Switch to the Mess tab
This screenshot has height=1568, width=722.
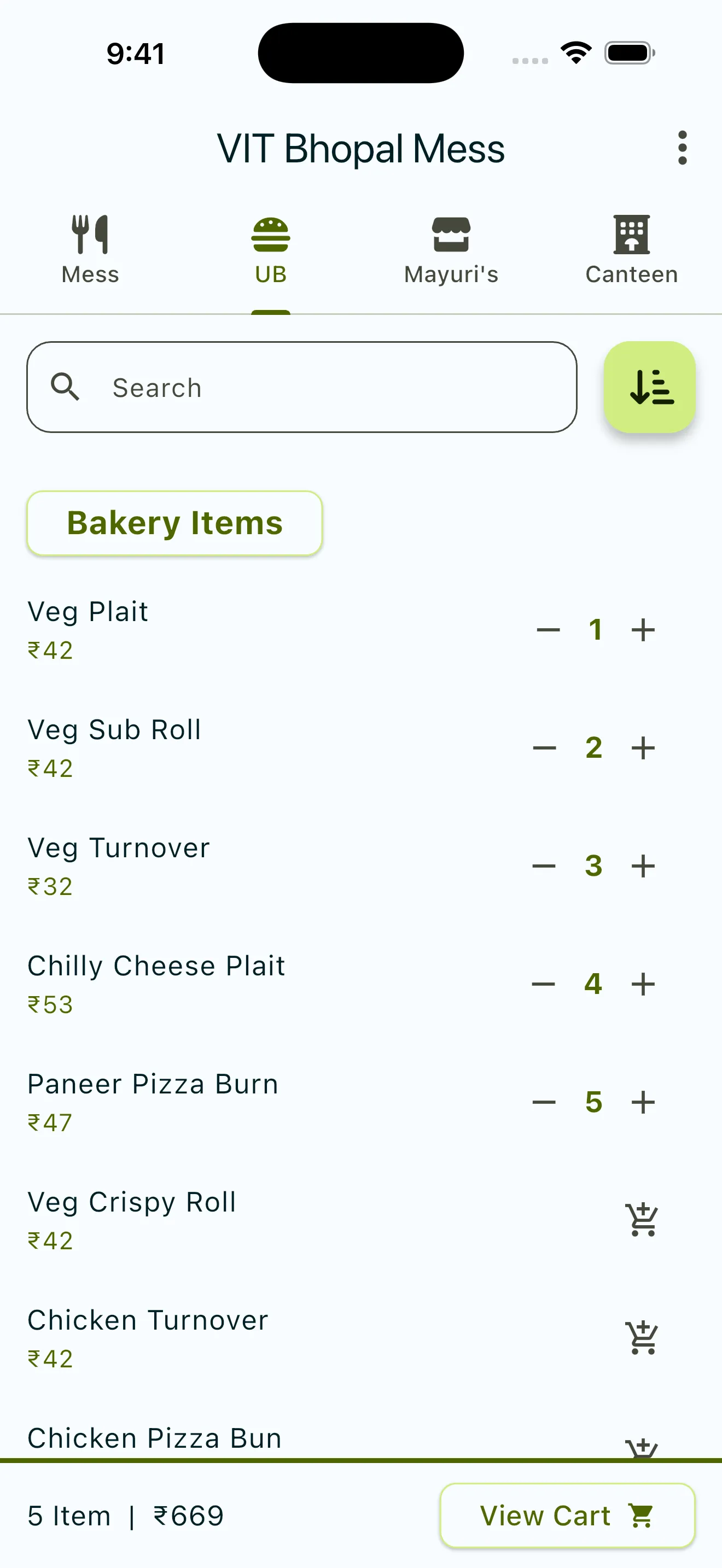pos(90,250)
